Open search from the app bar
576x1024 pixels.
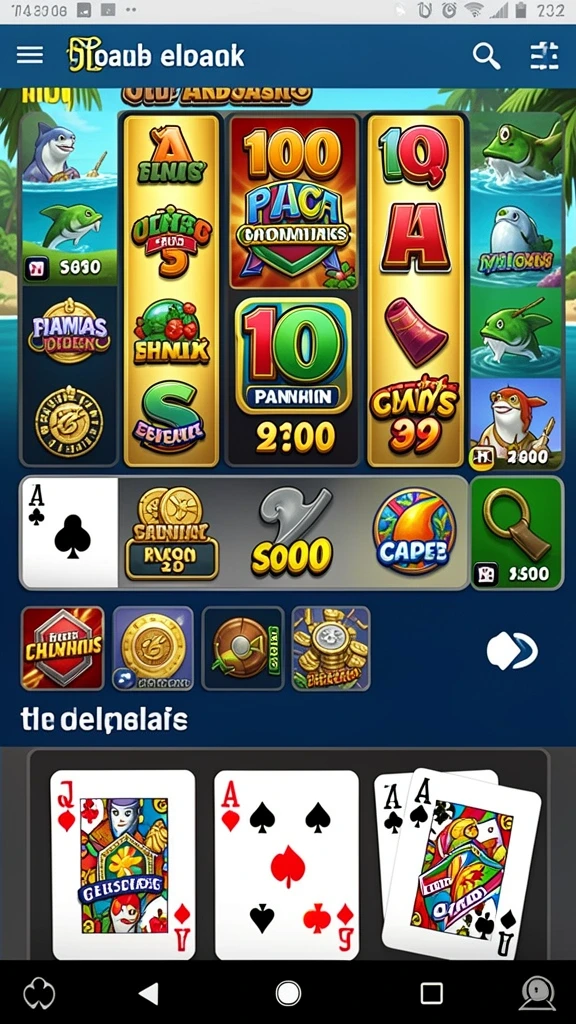pos(486,57)
